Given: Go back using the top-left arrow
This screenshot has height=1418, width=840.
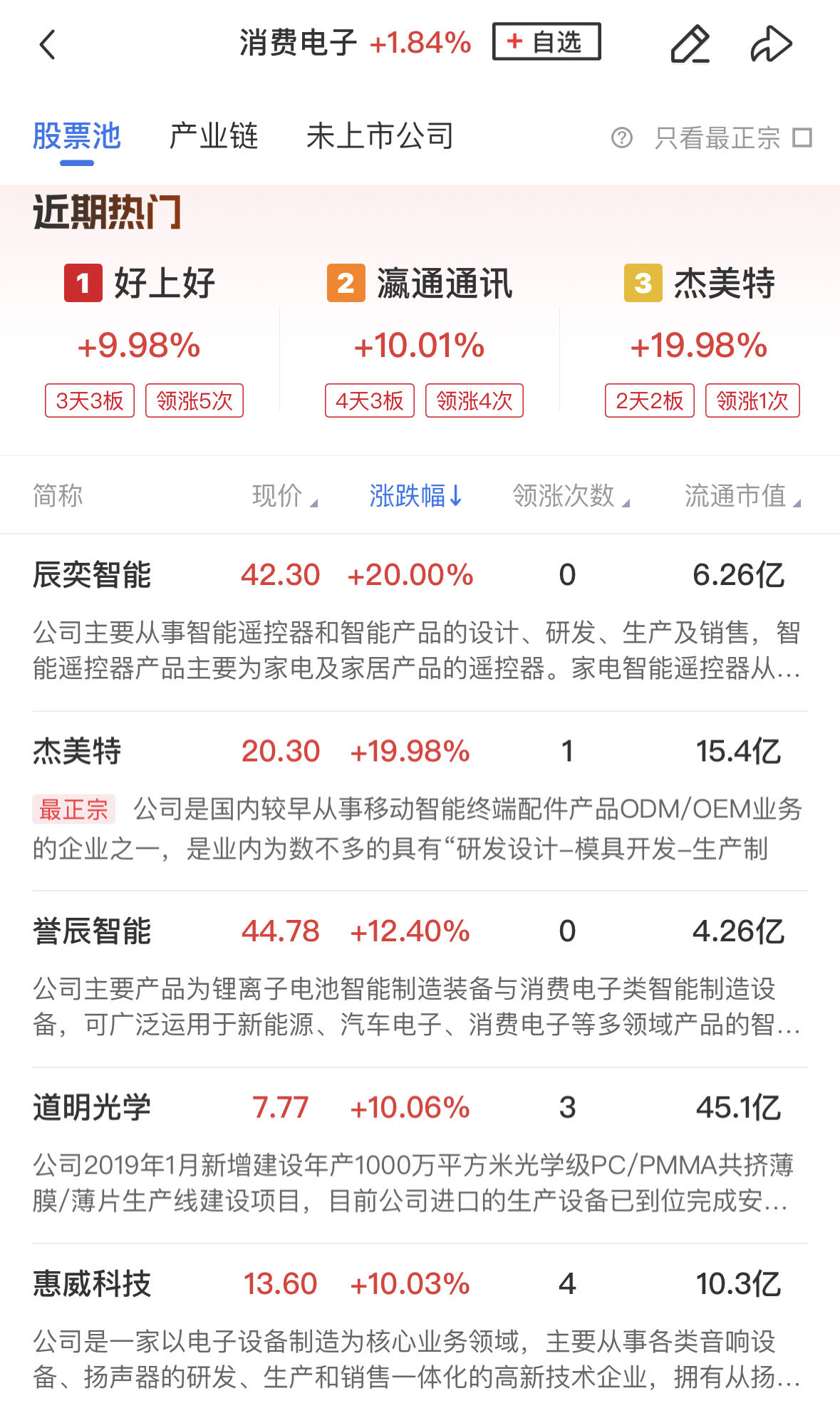Looking at the screenshot, I should point(47,44).
